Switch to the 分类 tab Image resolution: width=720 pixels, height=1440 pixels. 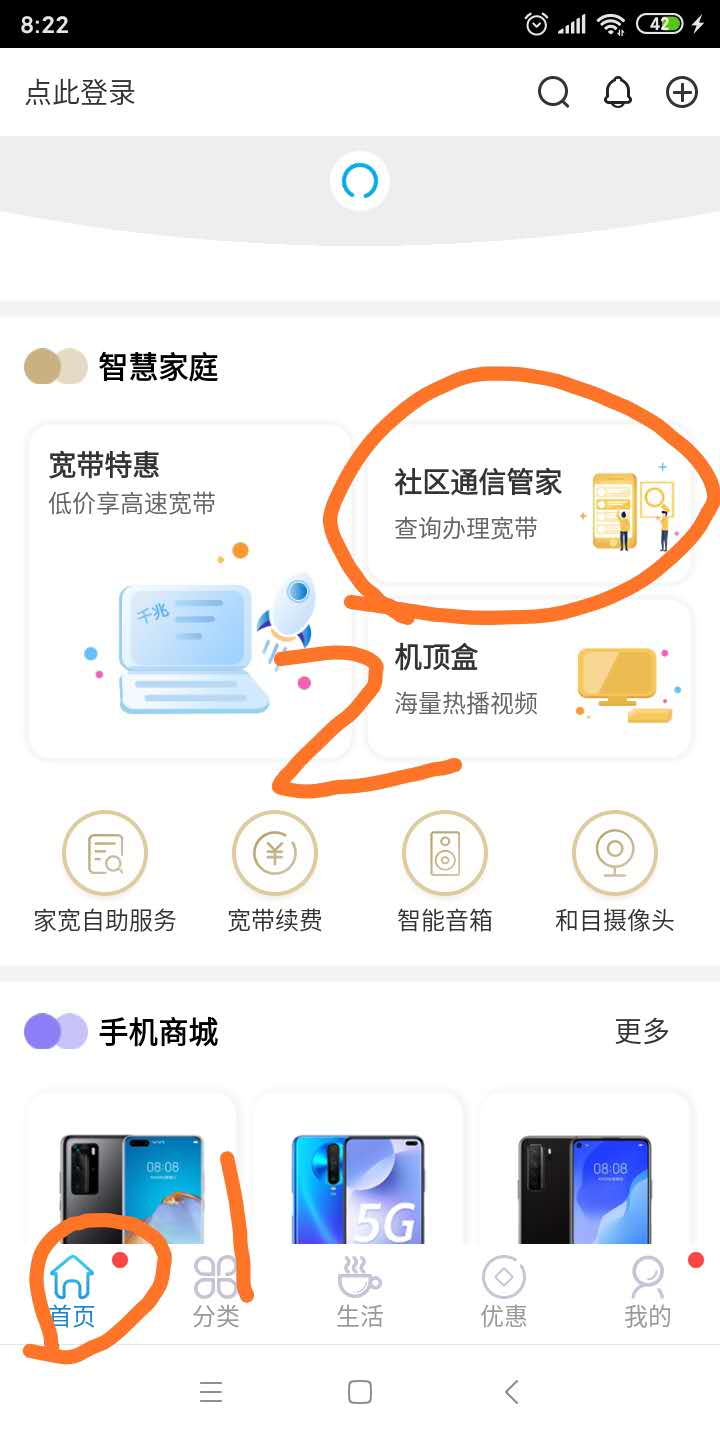point(216,1293)
